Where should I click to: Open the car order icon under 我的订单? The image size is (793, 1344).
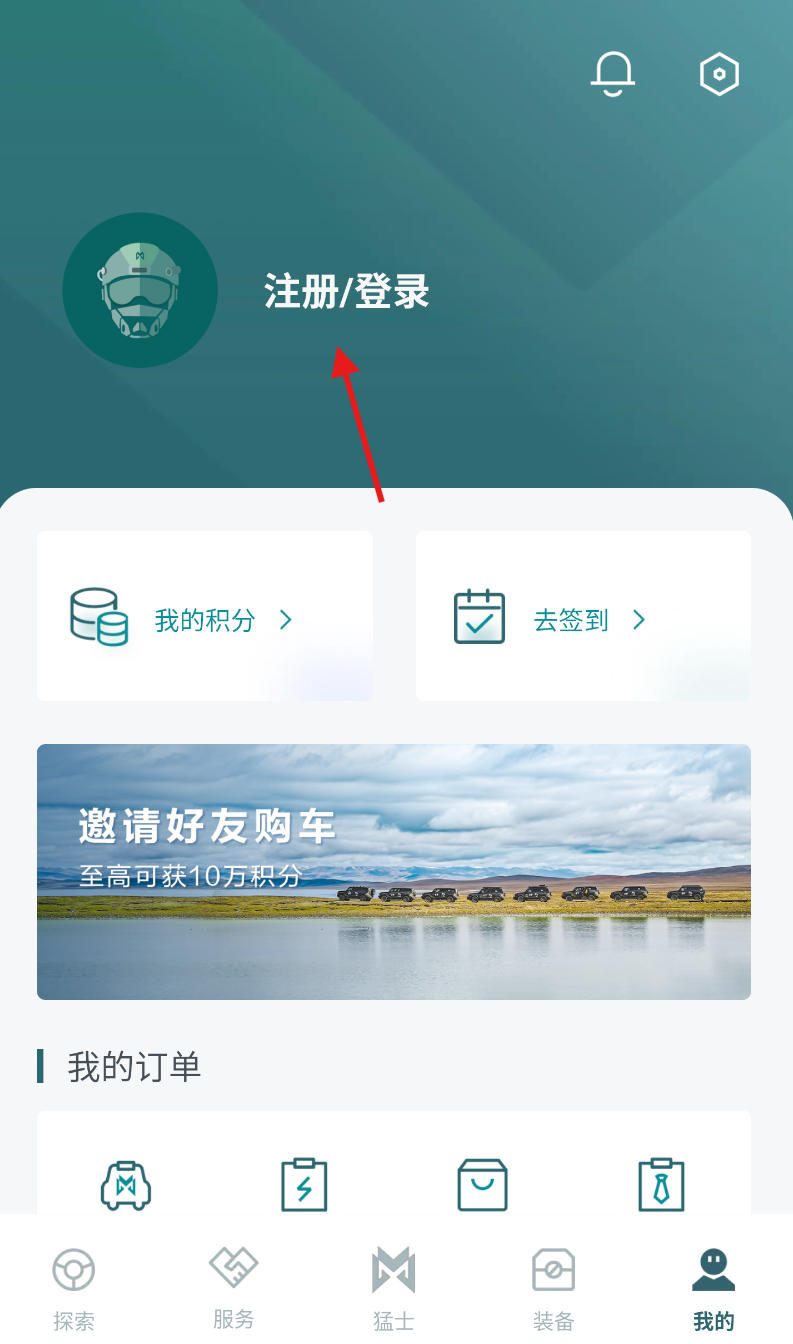point(126,1185)
